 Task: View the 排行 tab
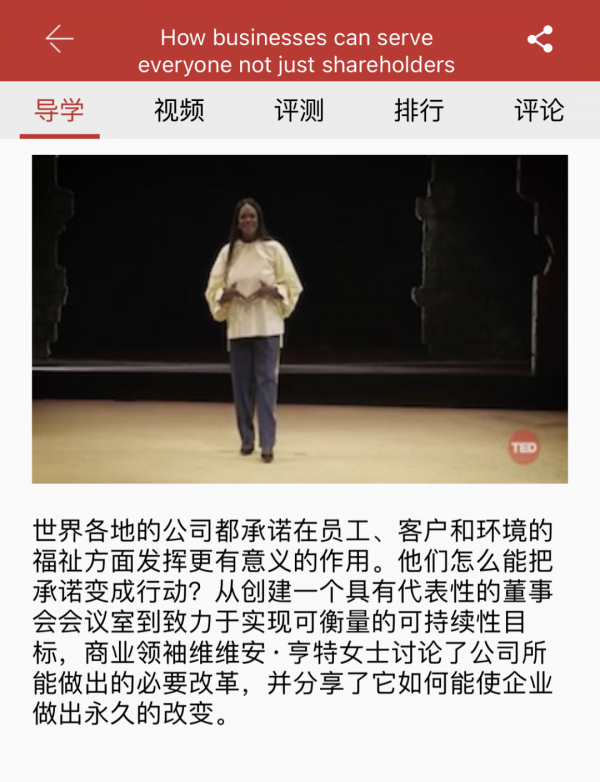click(419, 110)
